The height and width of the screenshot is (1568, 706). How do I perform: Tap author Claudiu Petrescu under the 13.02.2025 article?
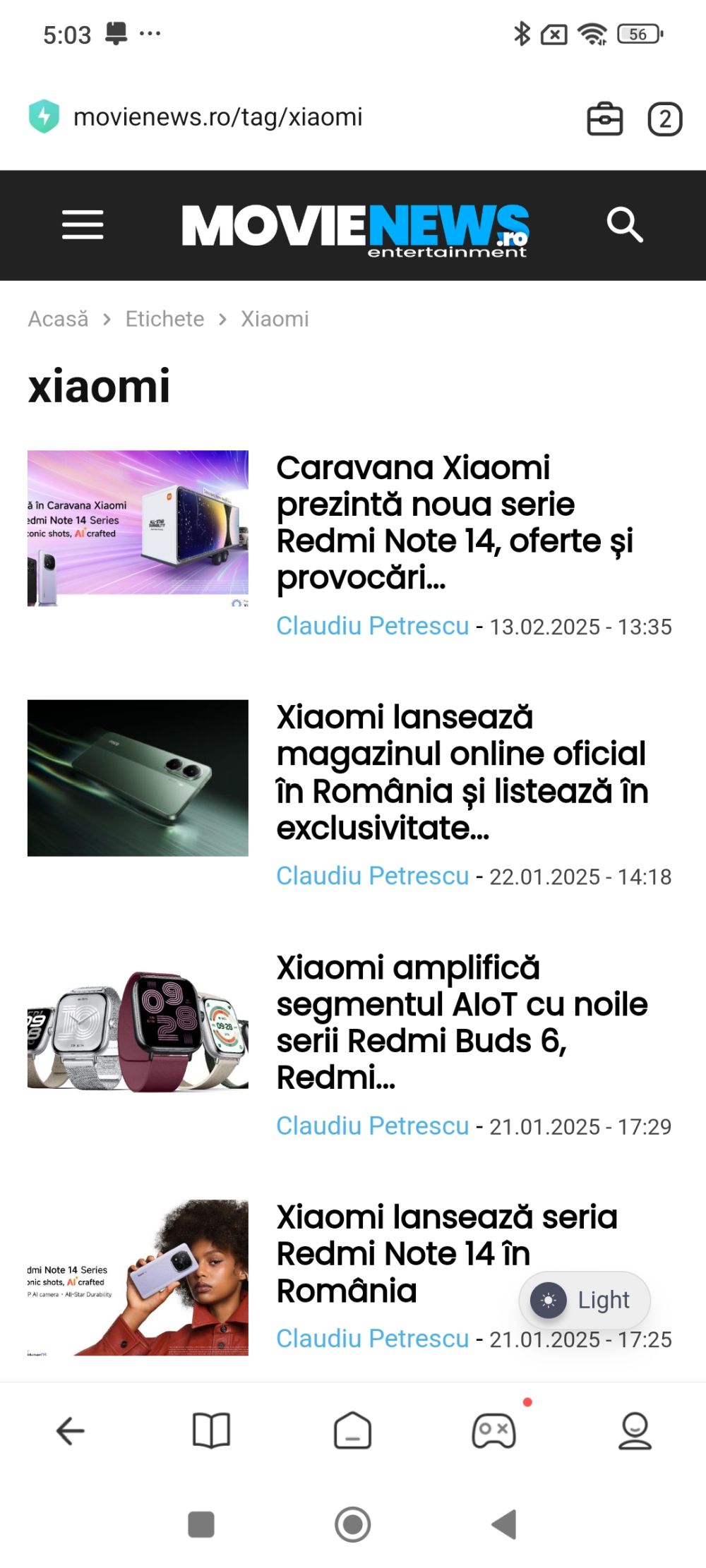pos(372,626)
